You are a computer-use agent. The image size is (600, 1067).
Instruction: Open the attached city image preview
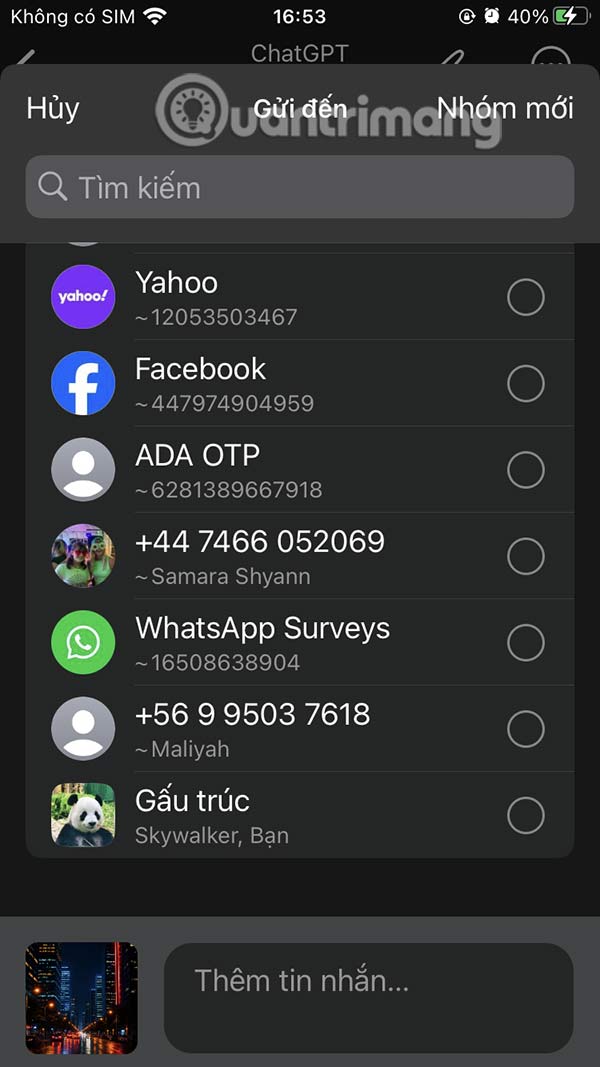[81, 997]
